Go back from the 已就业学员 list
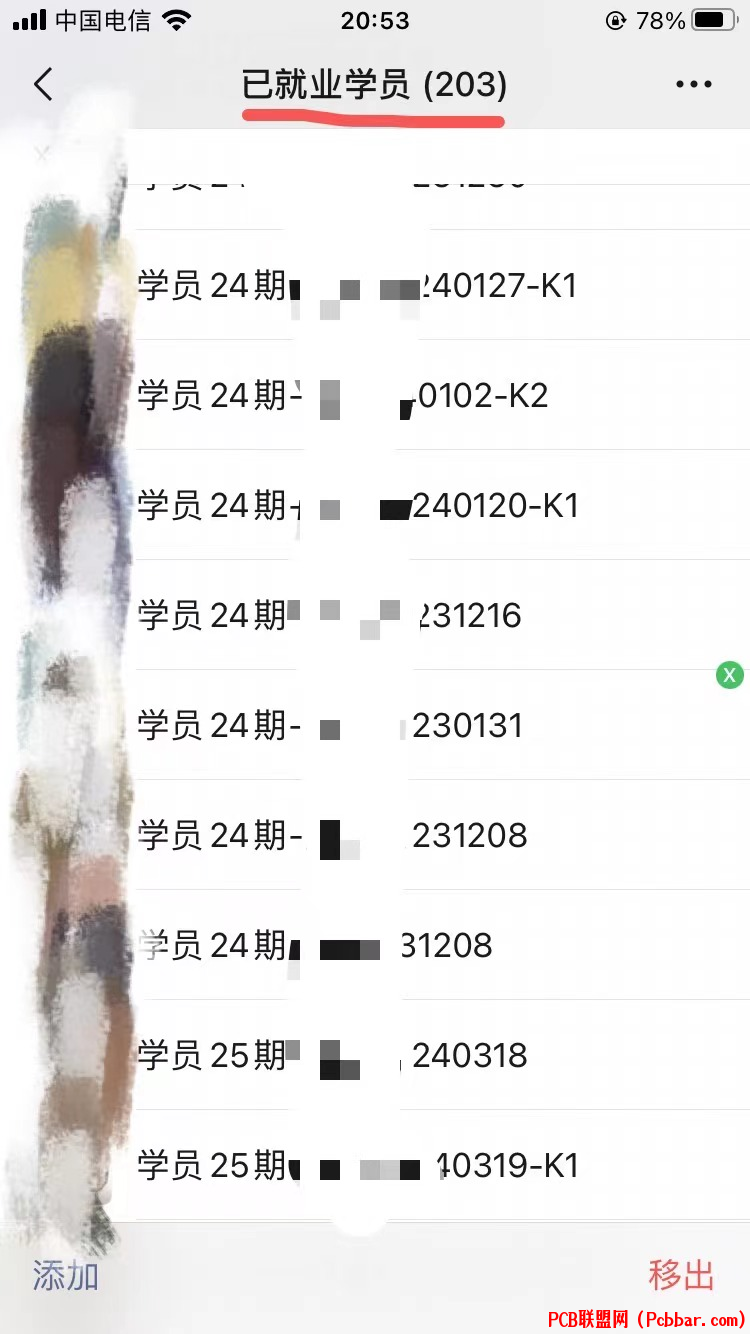 [x=42, y=85]
